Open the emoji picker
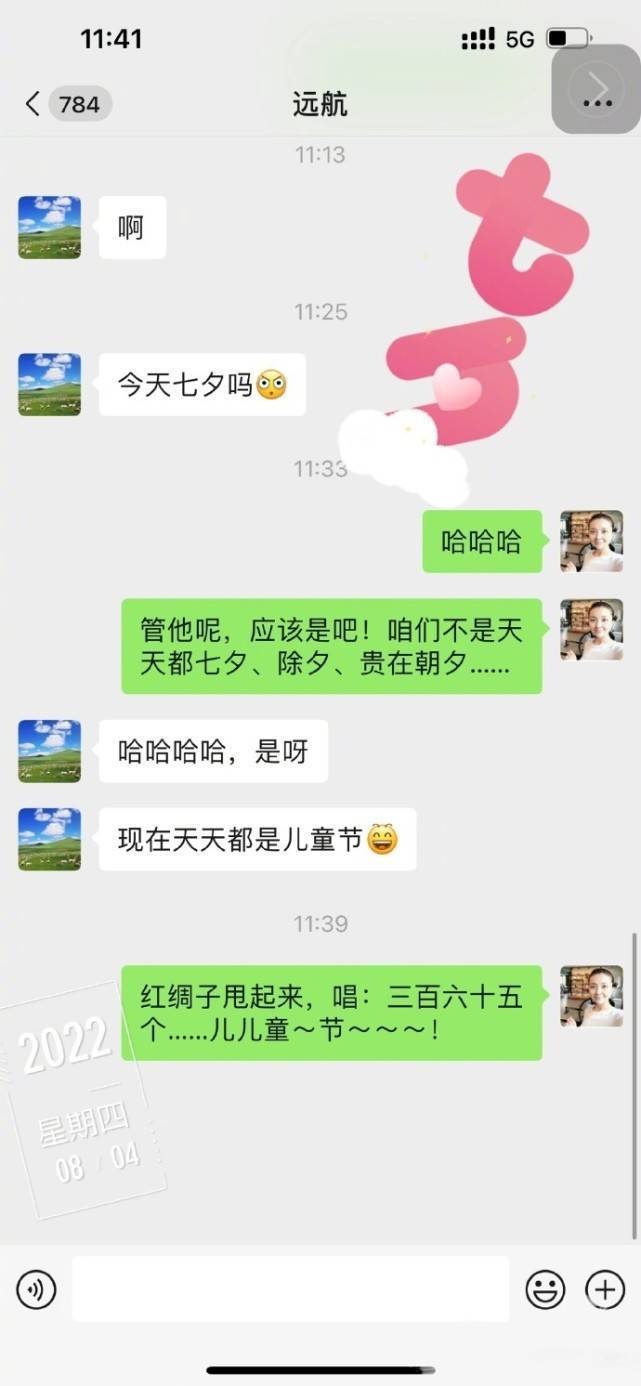This screenshot has height=1386, width=641. (545, 1290)
